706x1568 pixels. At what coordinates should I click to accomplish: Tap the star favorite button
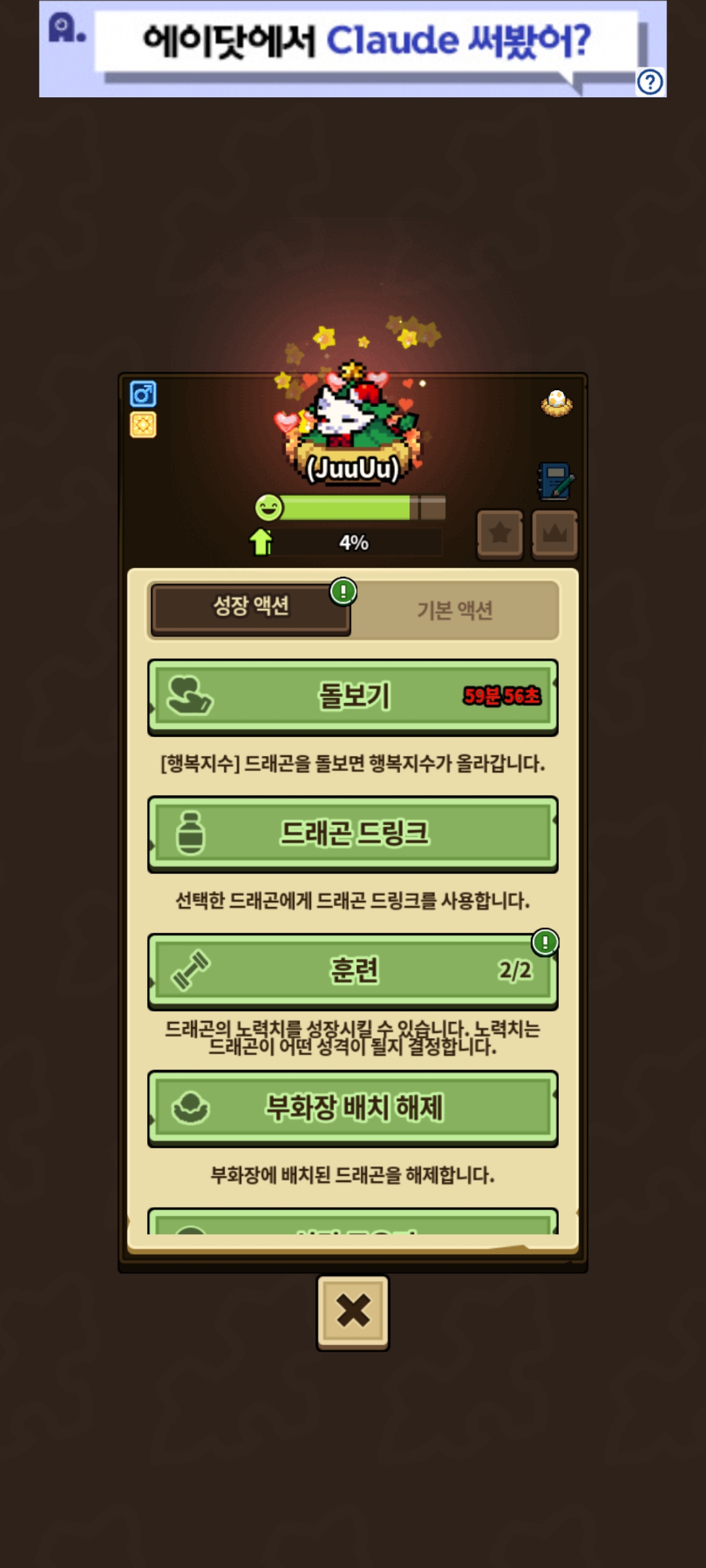(x=500, y=534)
